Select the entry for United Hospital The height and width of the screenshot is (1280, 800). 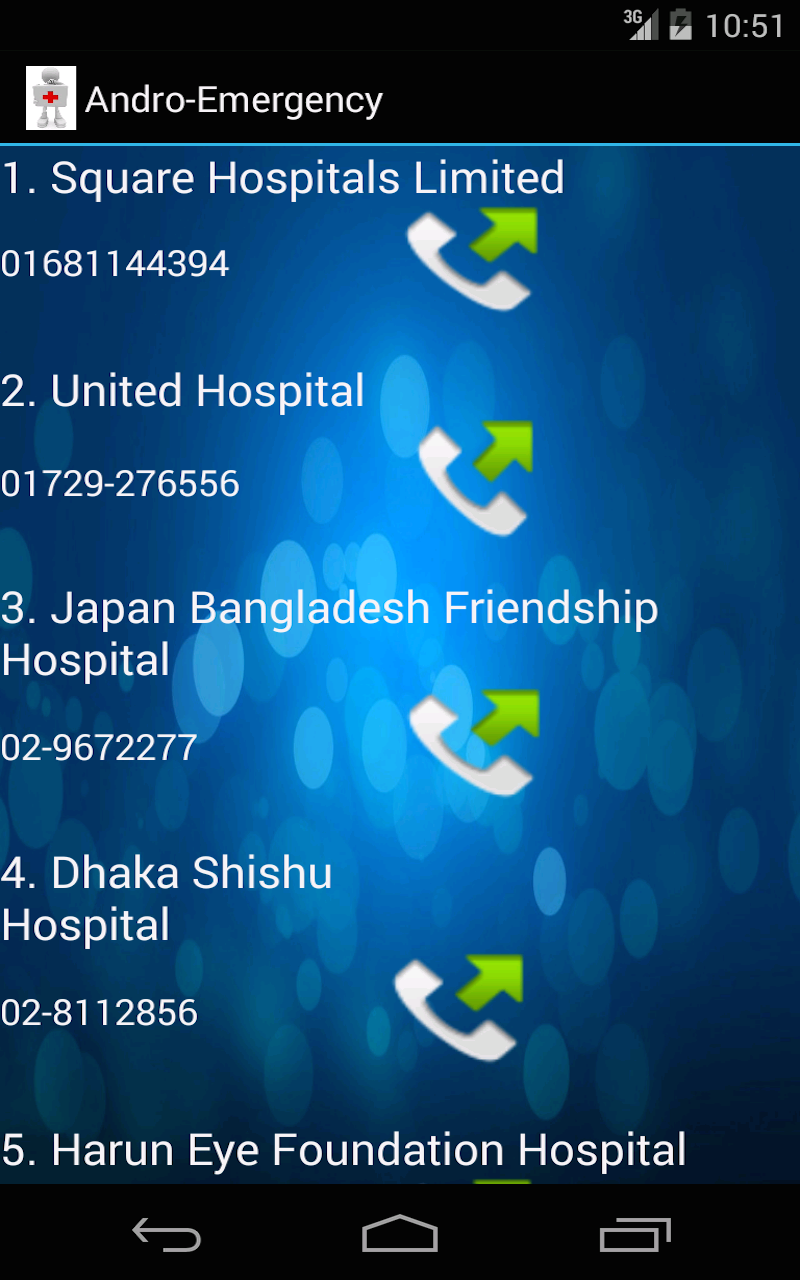coord(182,390)
